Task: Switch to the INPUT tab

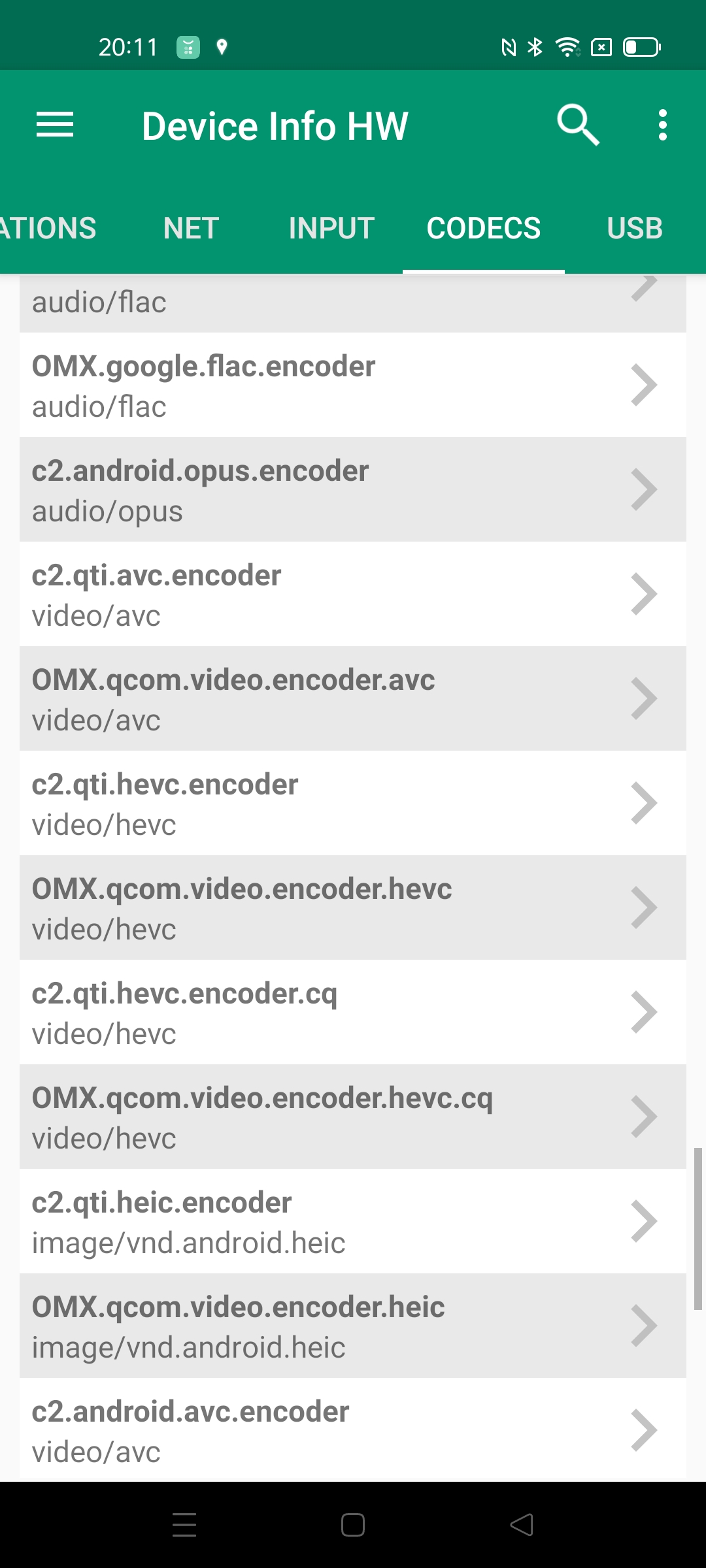Action: click(331, 229)
